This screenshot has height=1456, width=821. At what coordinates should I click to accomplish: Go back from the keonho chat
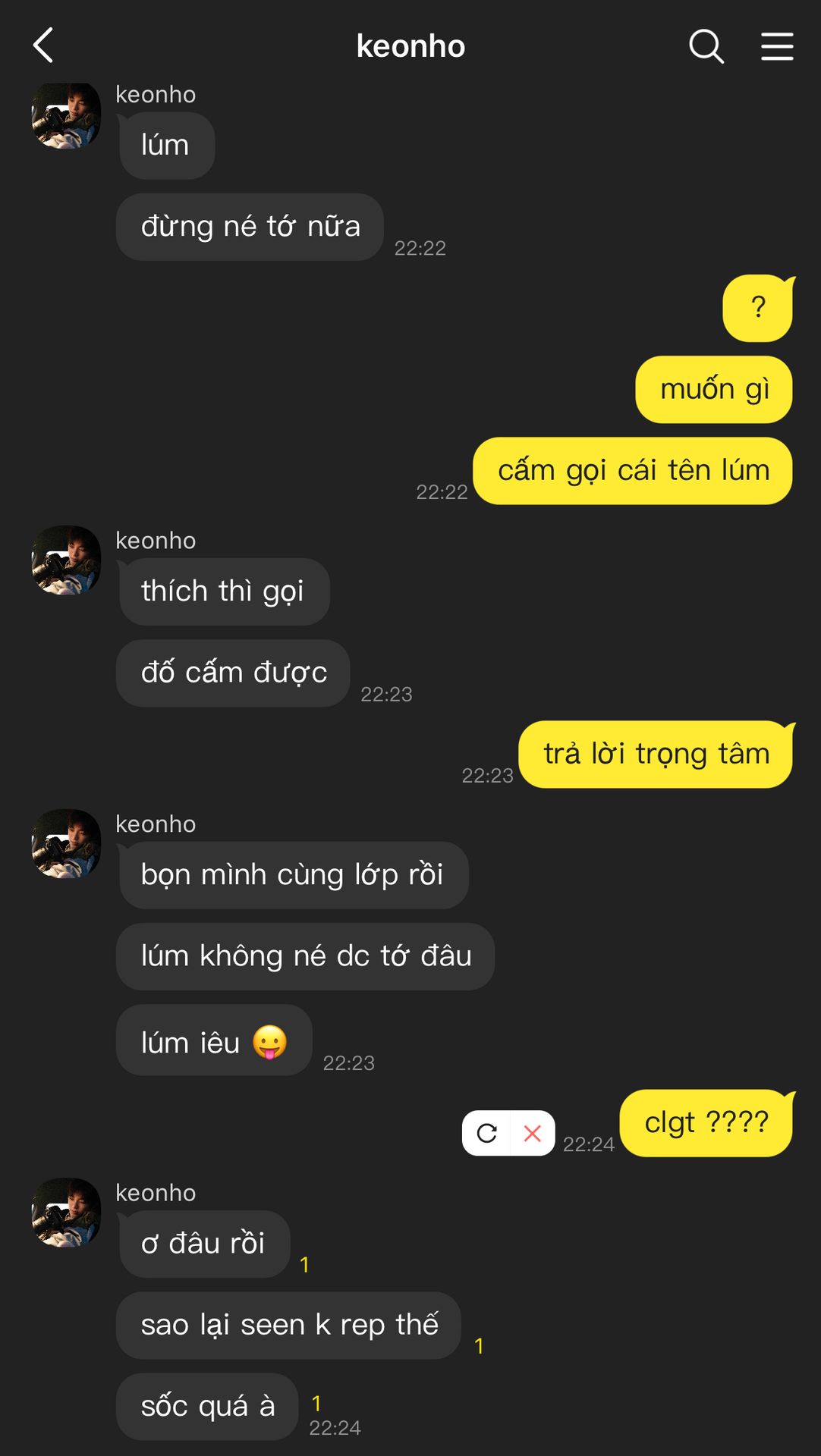(44, 45)
